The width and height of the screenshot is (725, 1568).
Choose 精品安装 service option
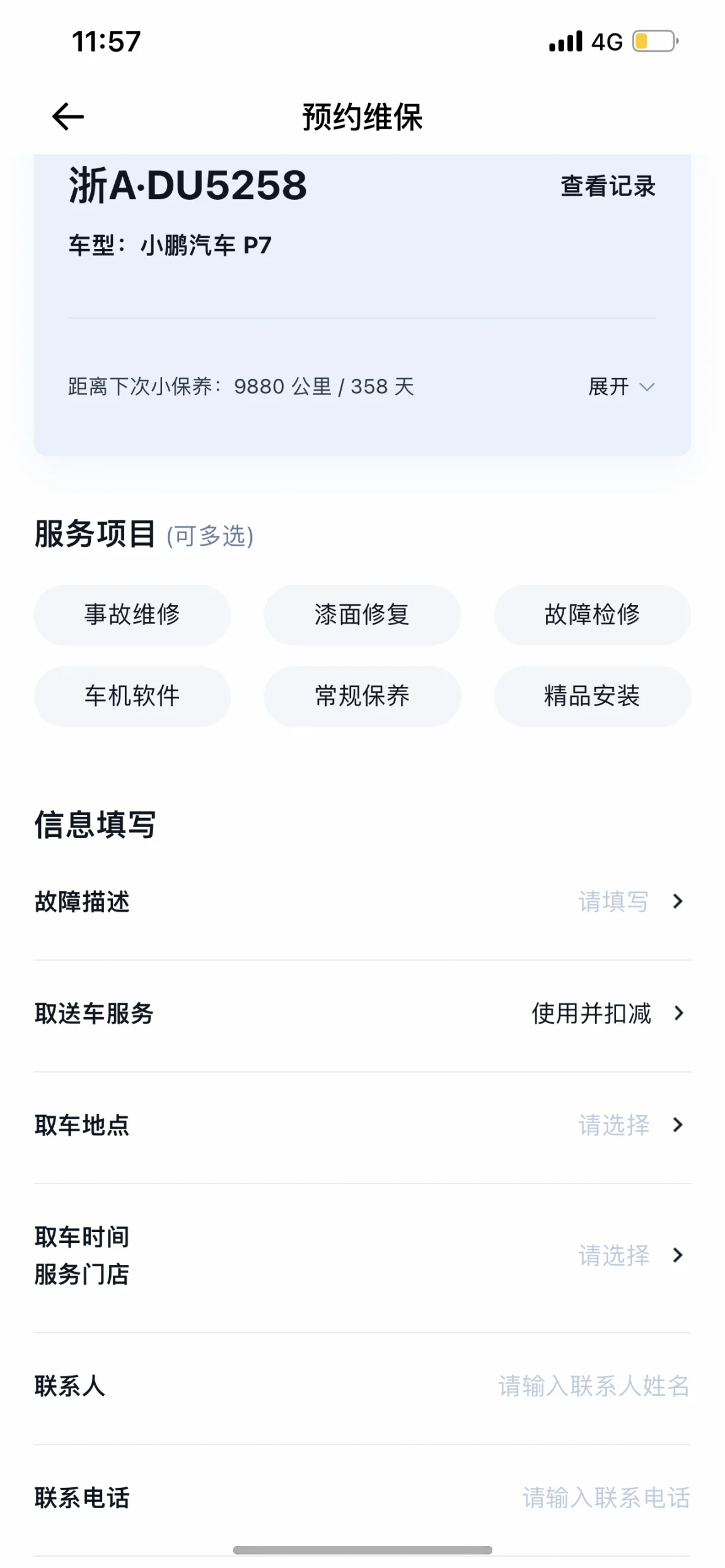pos(592,696)
